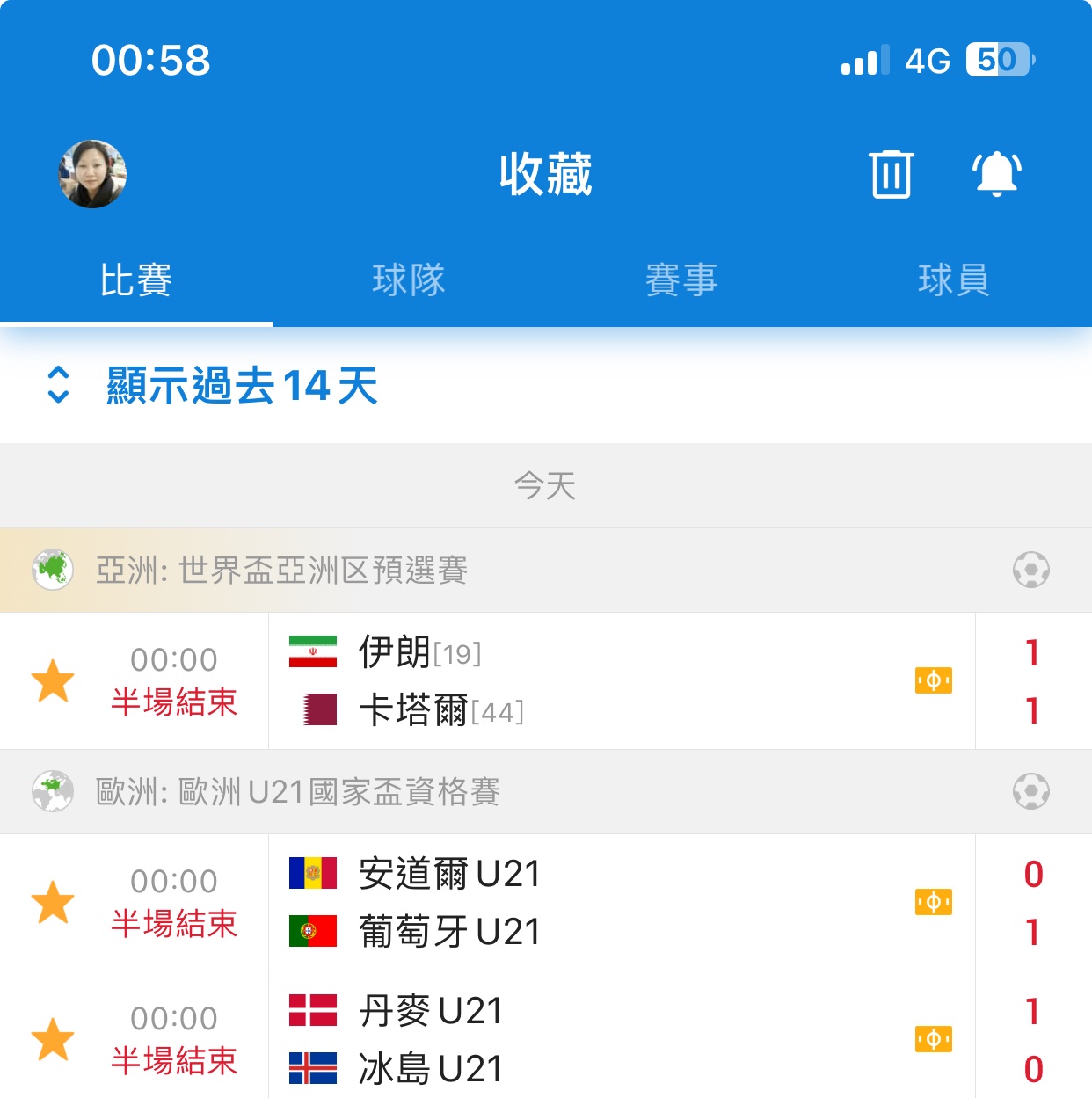1092x1098 pixels.
Task: Unfavorite the 伊朗 vs 卡塔爾 match star
Action: pyautogui.click(x=53, y=681)
